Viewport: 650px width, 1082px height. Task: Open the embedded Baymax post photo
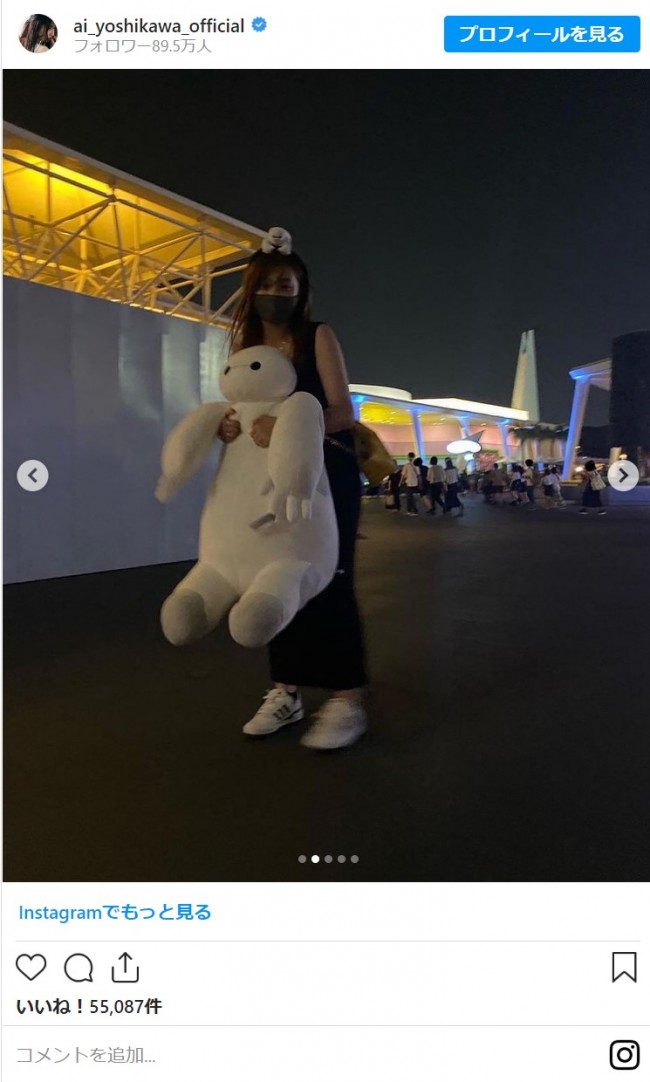[326, 475]
